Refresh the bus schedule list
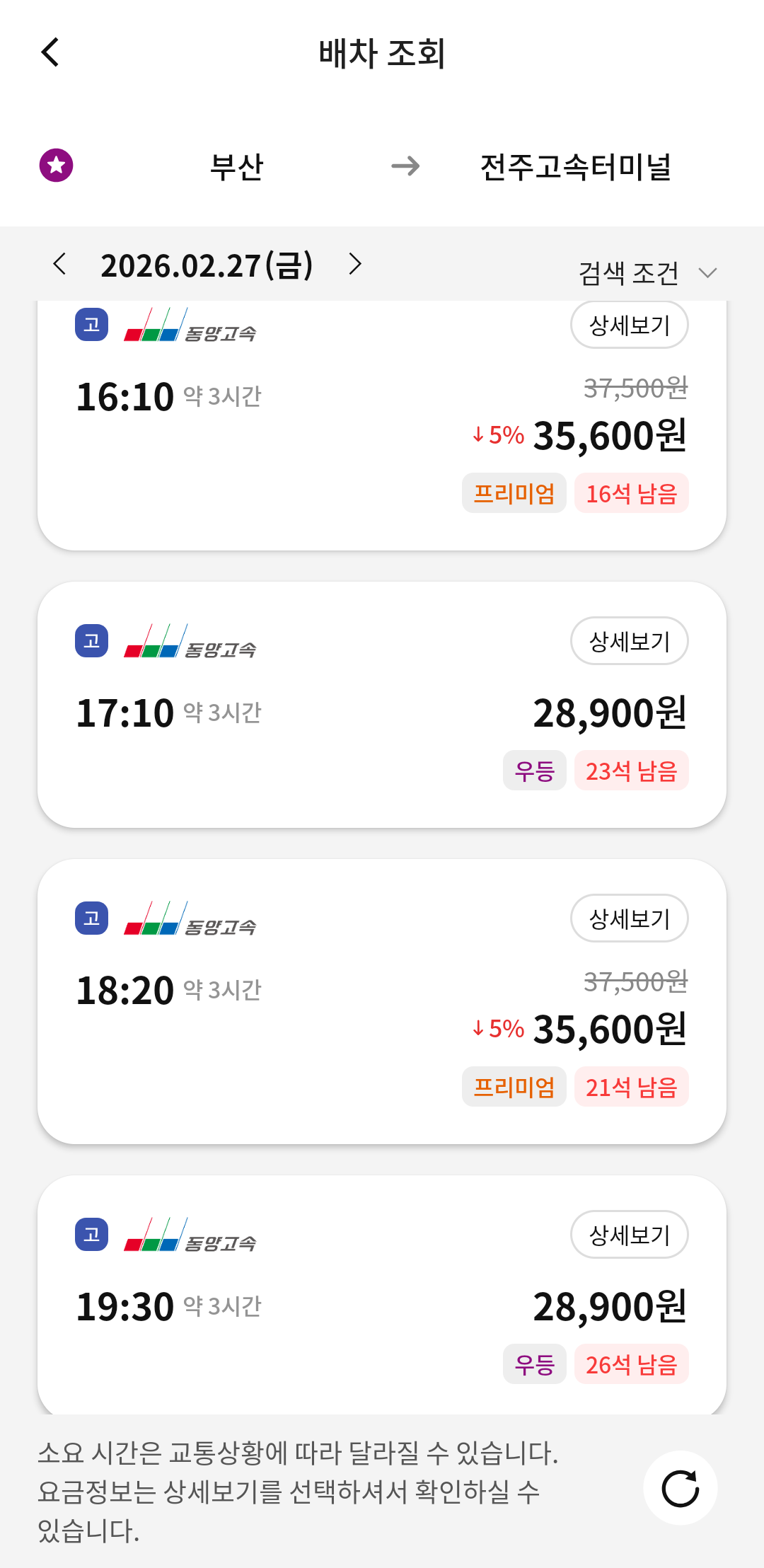Screen dimensions: 764x1568 tap(680, 1488)
